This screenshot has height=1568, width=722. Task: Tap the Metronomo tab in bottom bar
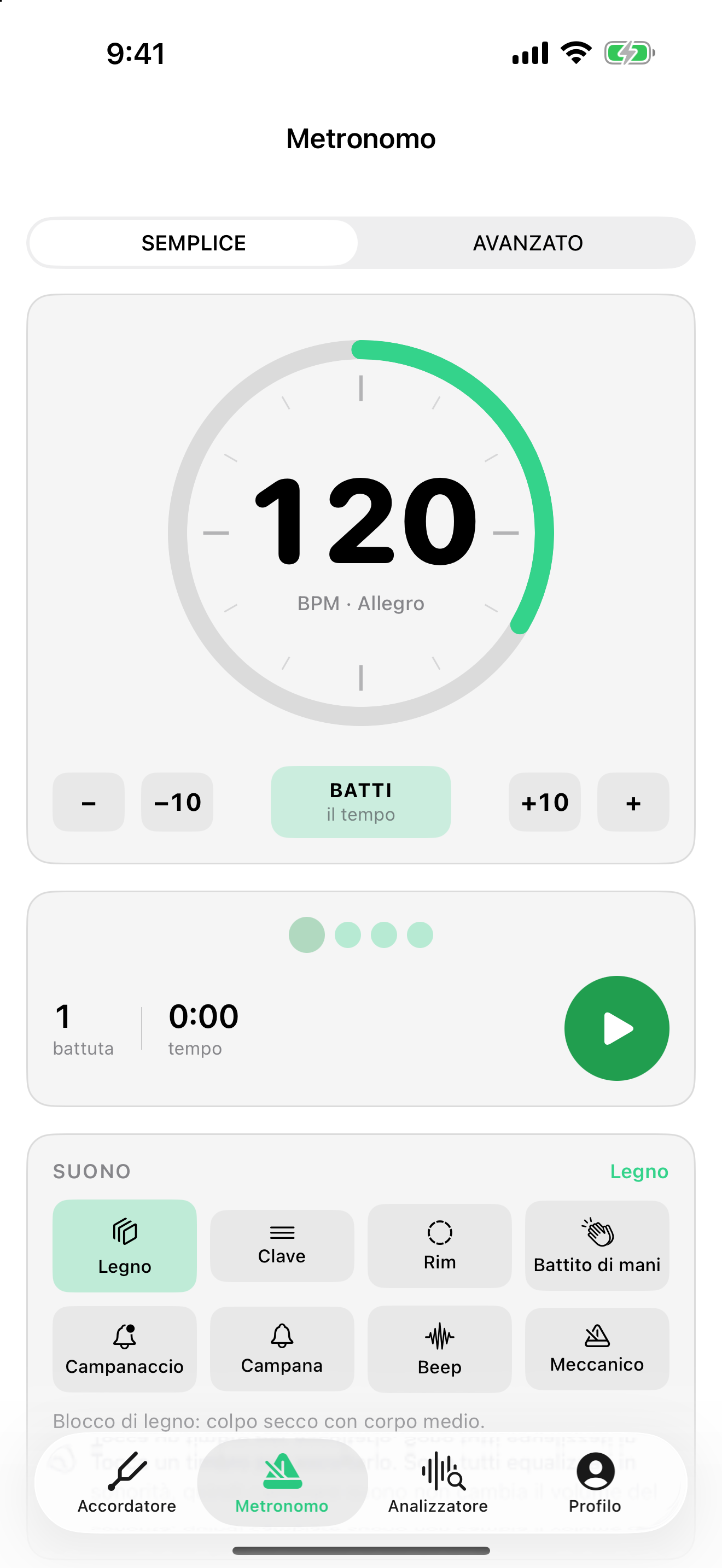point(282,1483)
